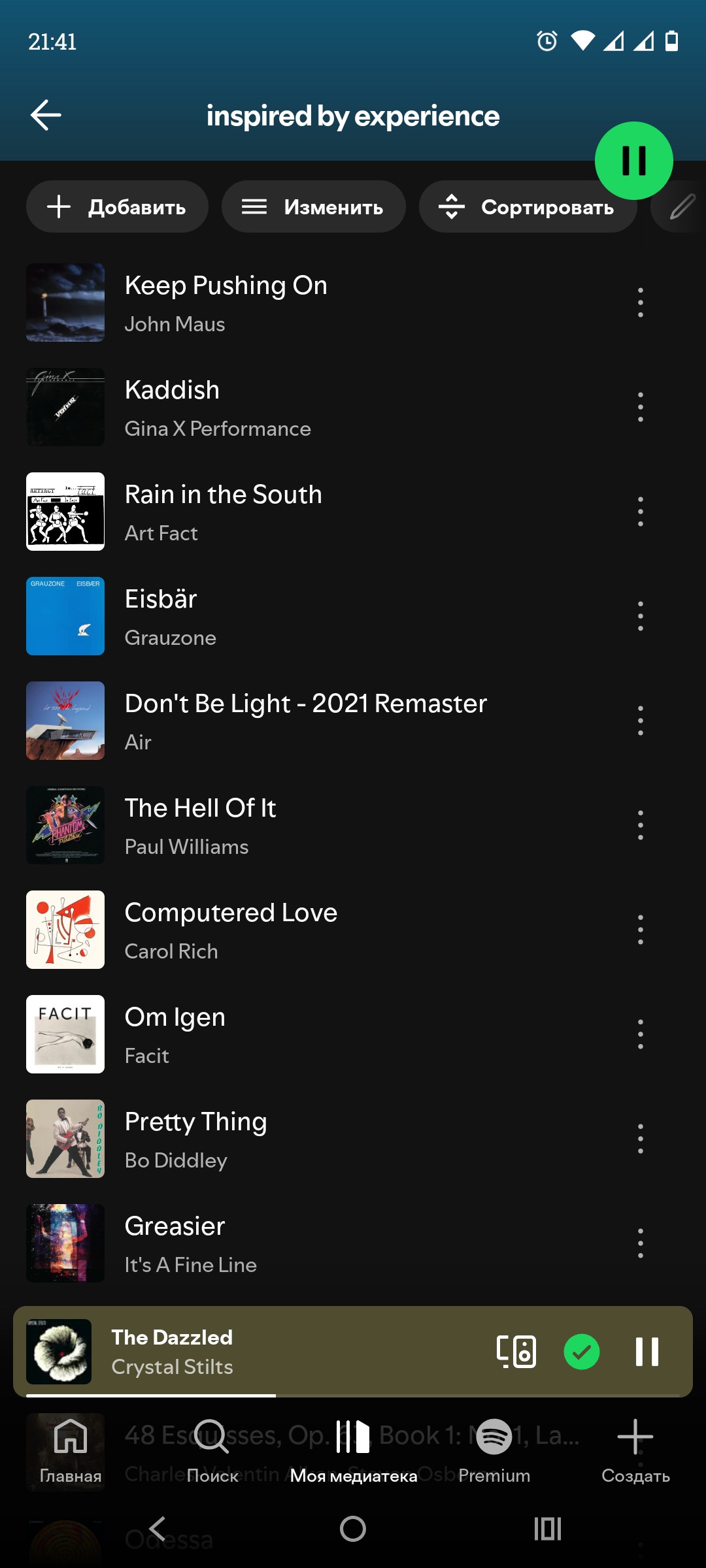706x1568 pixels.
Task: Open the Сортировать options
Action: pyautogui.click(x=528, y=207)
